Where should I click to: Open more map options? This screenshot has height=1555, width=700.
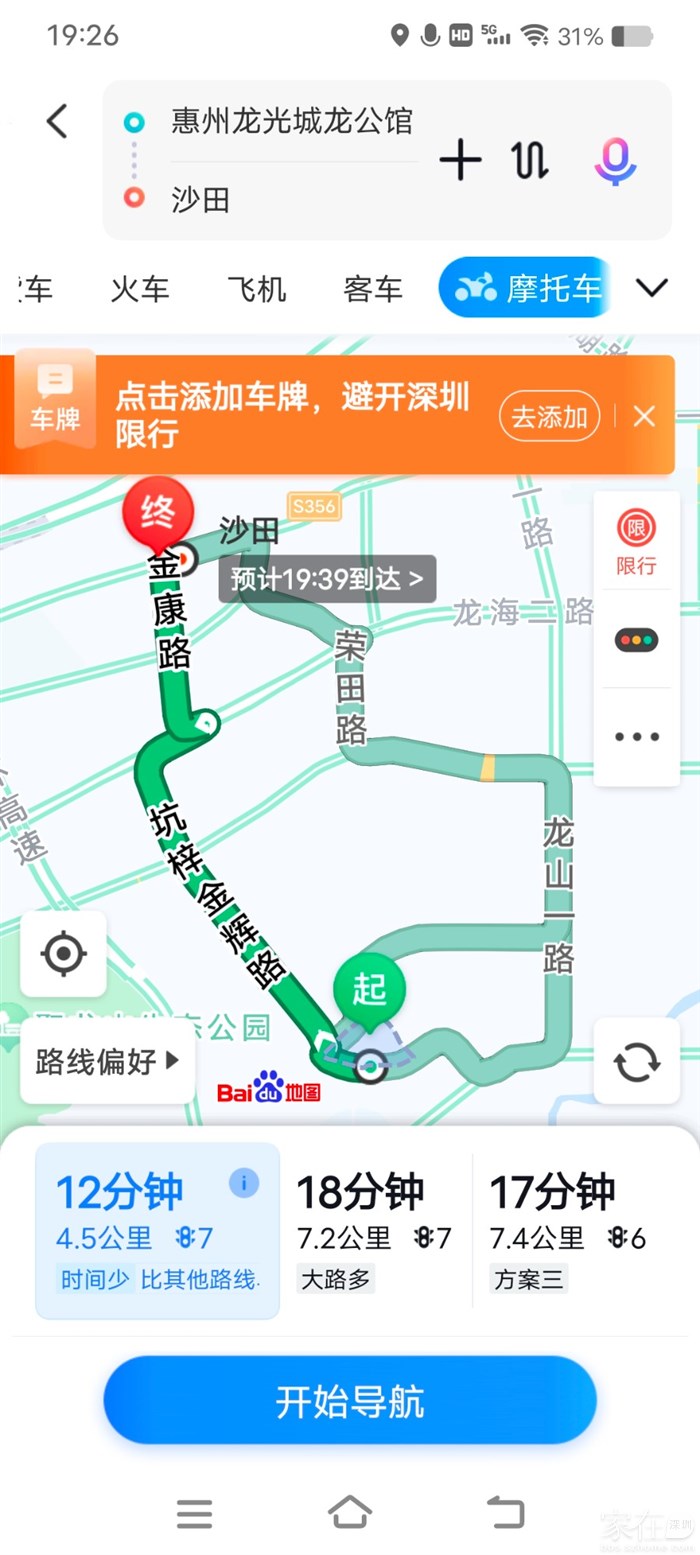click(636, 737)
